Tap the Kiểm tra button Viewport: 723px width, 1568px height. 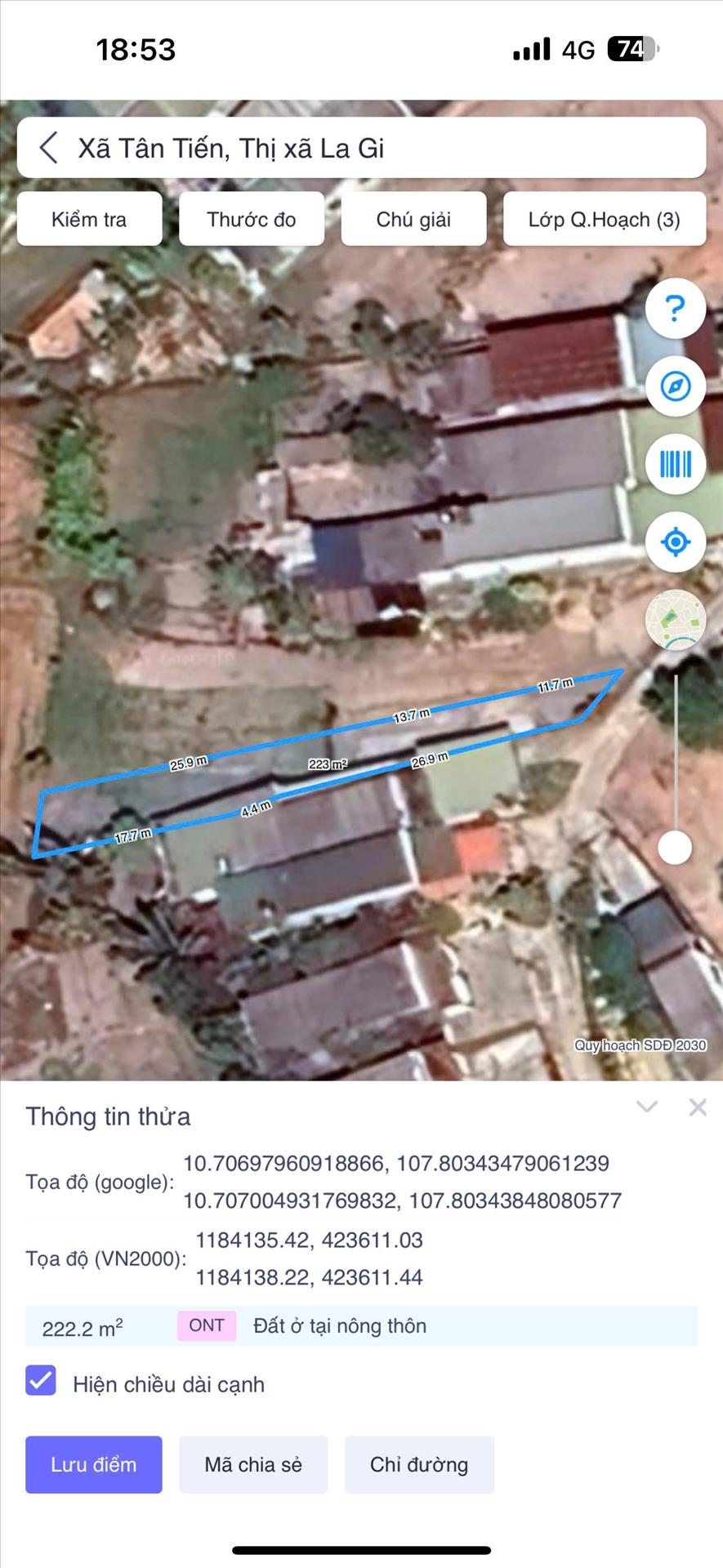(89, 219)
